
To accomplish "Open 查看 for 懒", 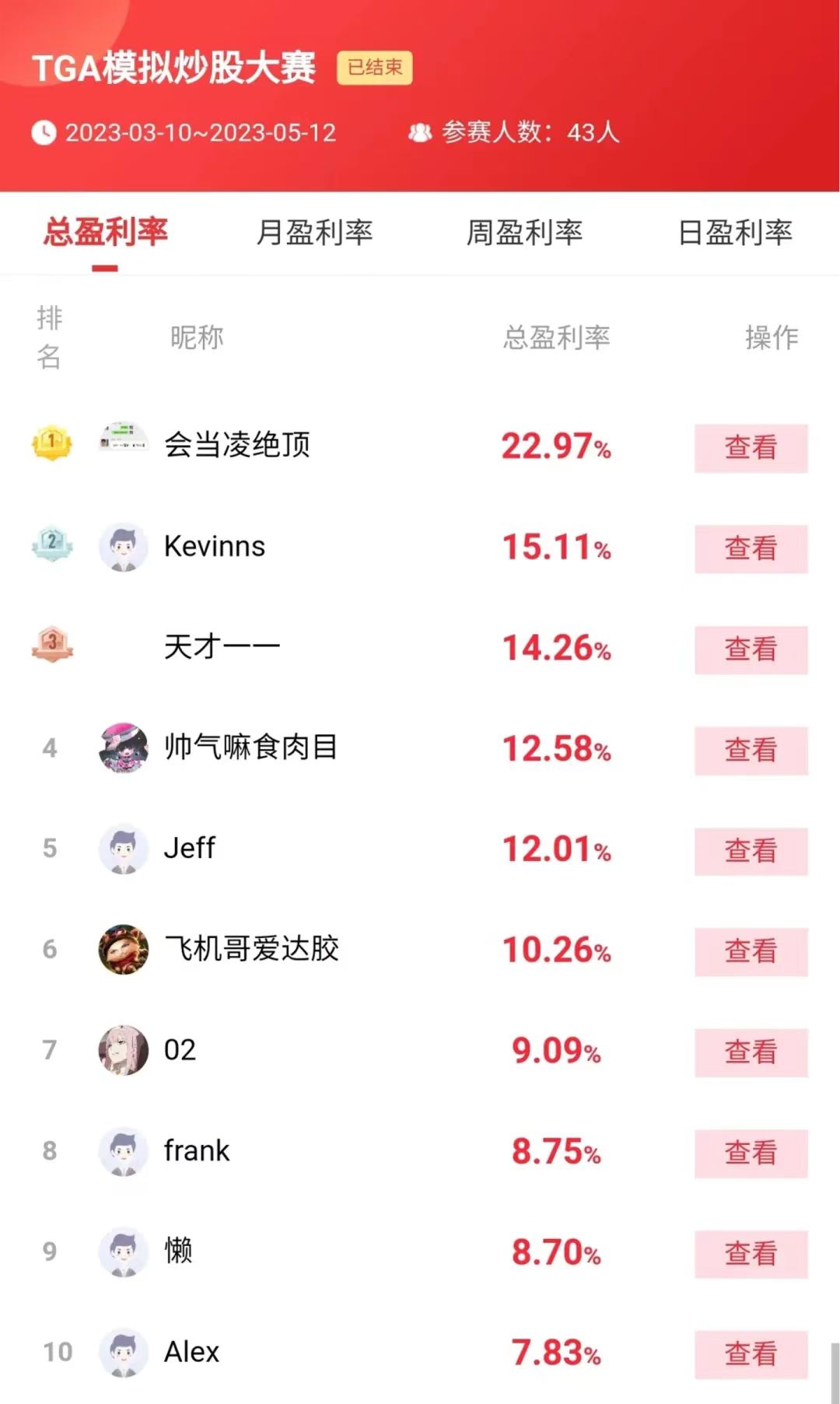I will click(x=751, y=1254).
